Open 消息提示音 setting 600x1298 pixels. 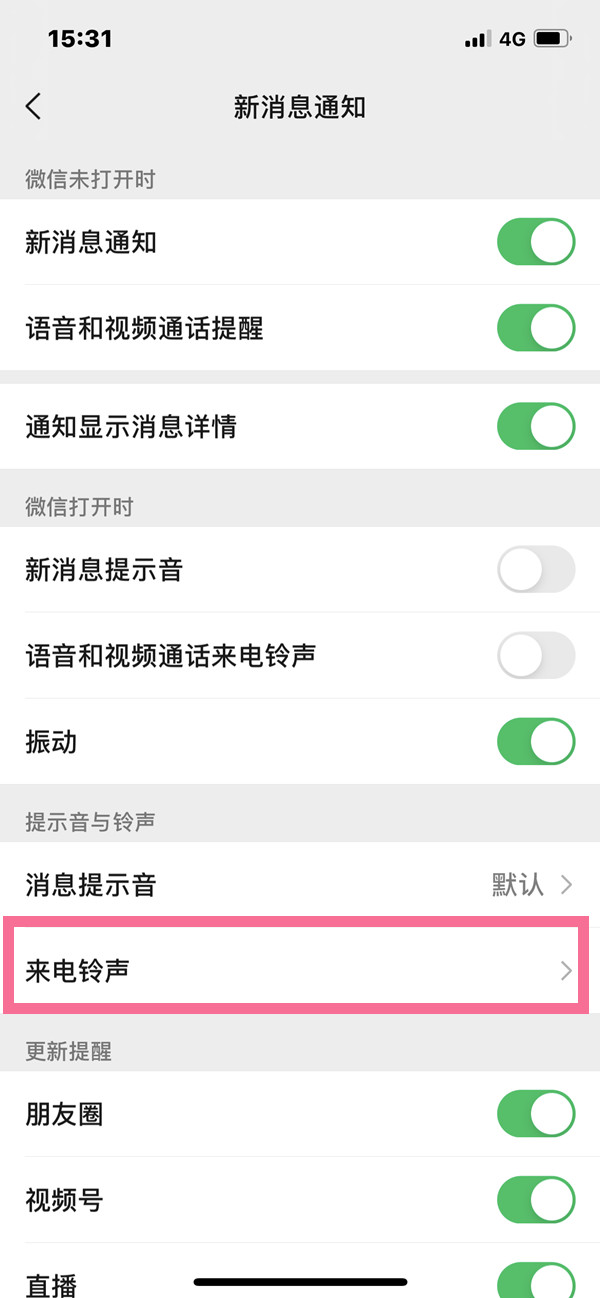point(298,885)
